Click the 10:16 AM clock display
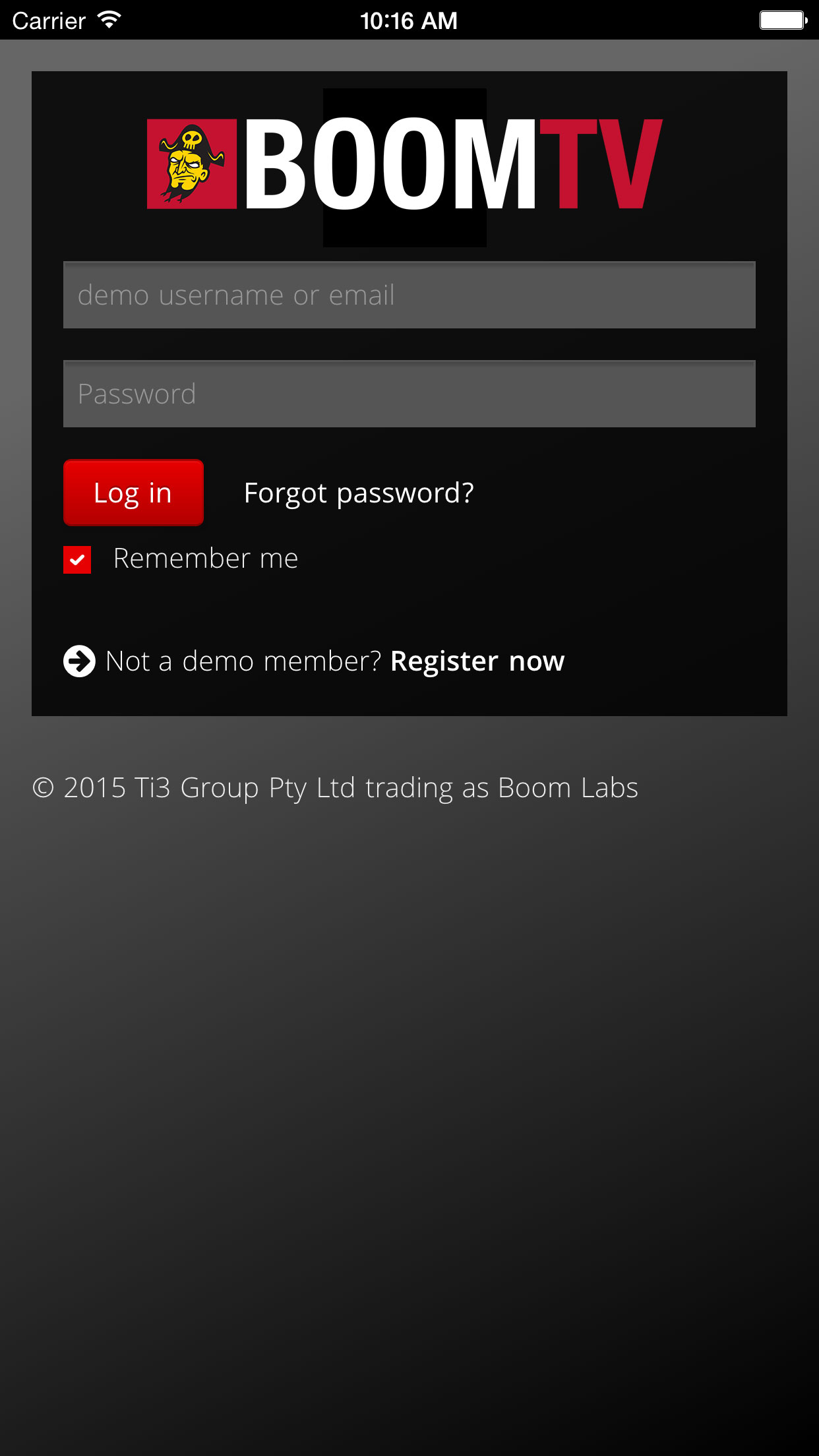 coord(409,20)
